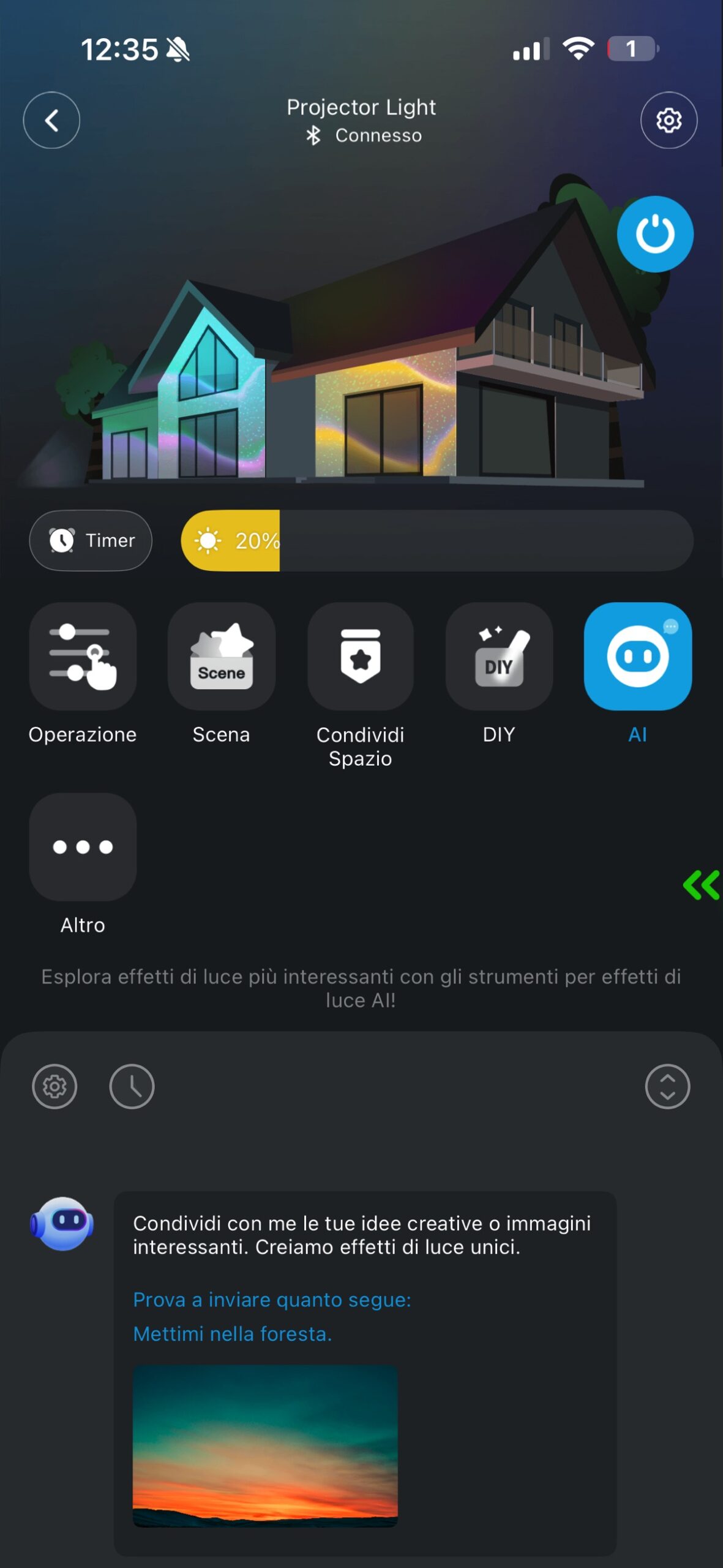
Task: Tap the sunset sample image
Action: (x=265, y=1445)
